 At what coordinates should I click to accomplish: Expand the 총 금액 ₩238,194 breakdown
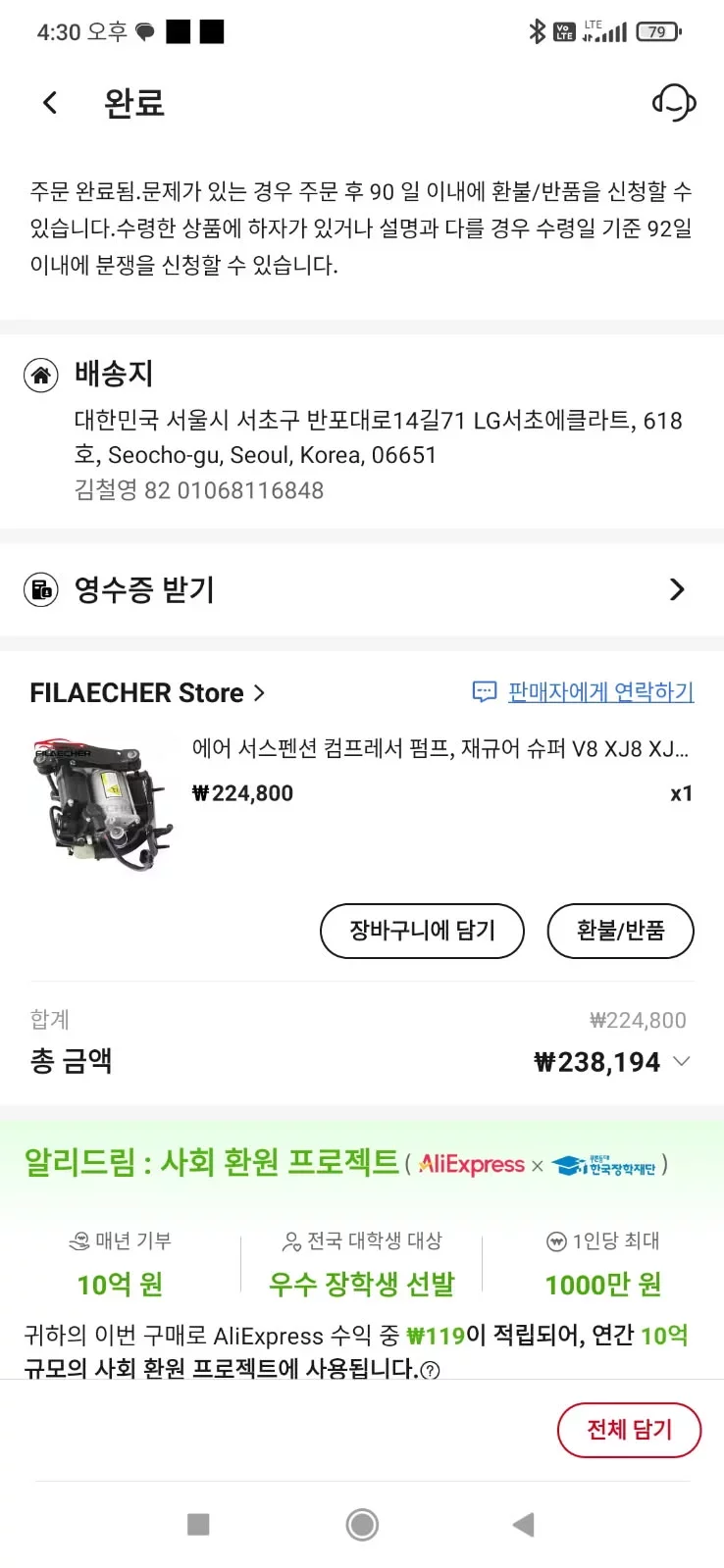pos(682,1062)
